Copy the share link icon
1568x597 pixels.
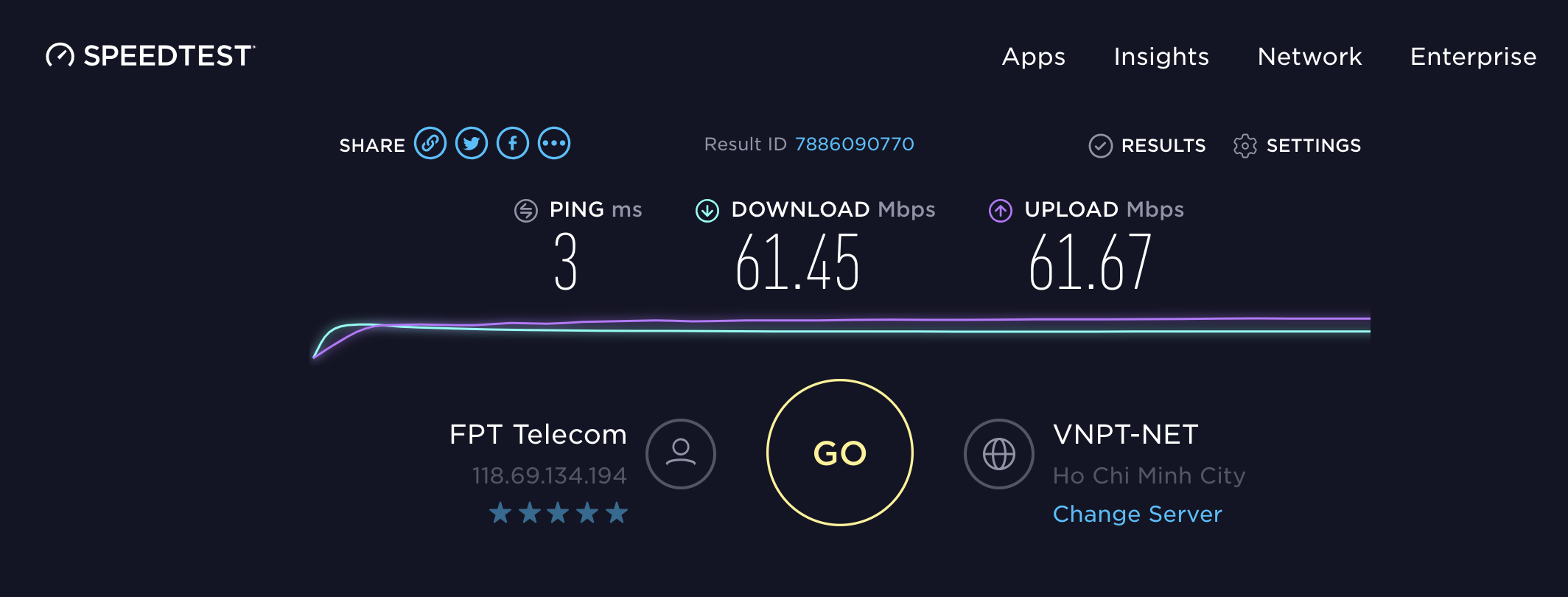click(x=430, y=143)
